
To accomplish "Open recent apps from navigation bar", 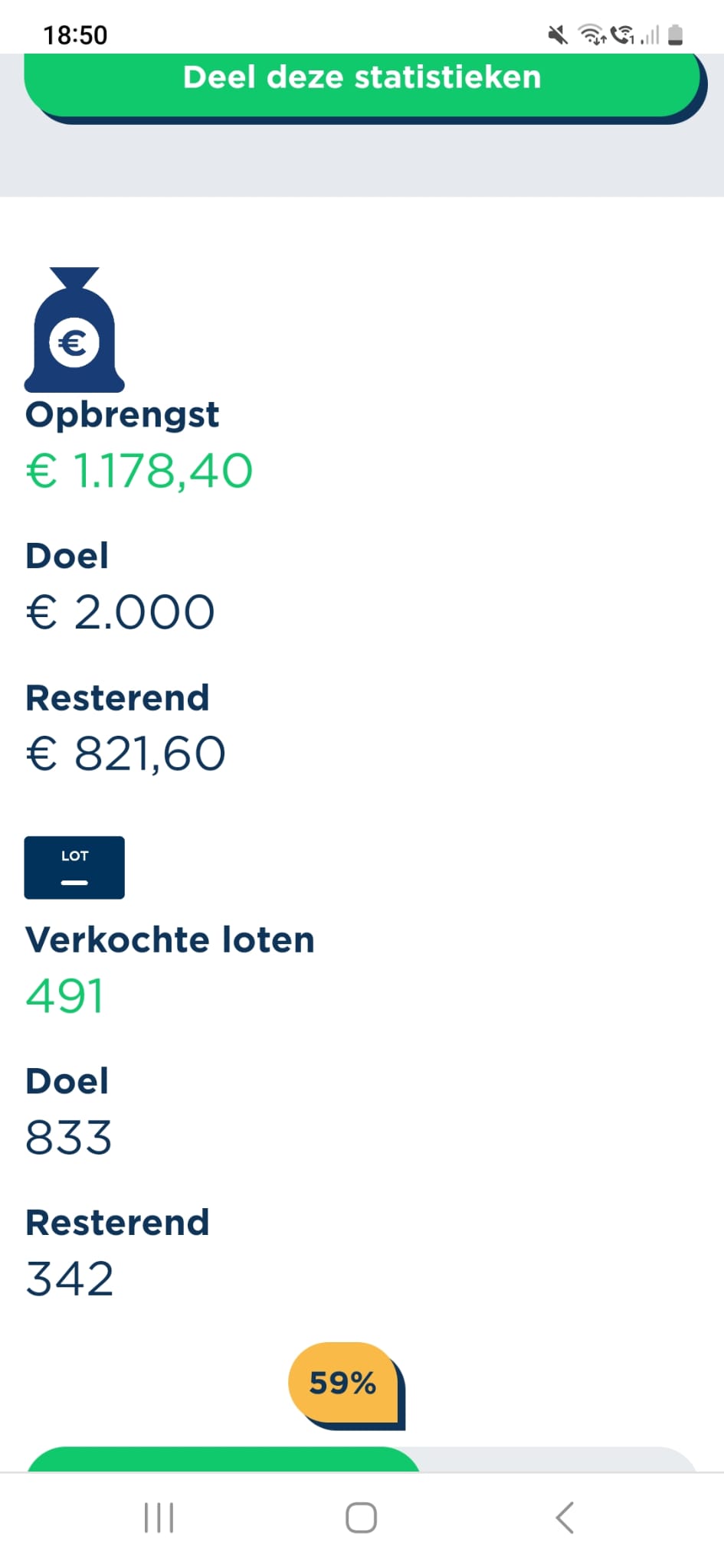I will tap(159, 1517).
